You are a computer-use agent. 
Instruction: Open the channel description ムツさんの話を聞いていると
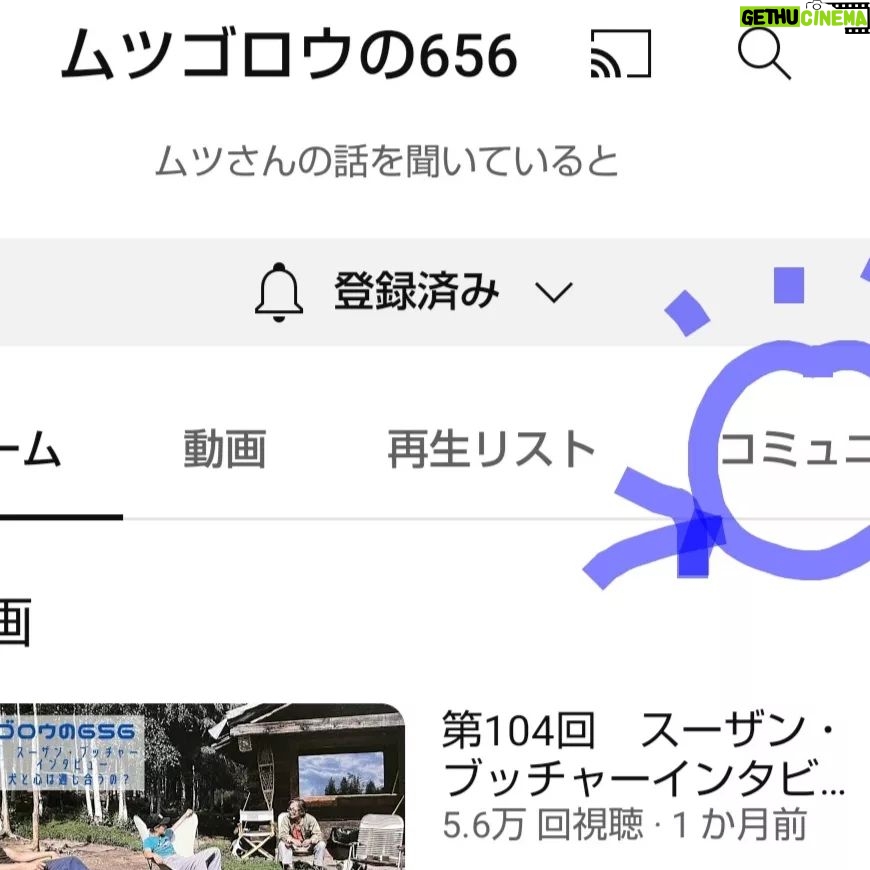(x=387, y=162)
